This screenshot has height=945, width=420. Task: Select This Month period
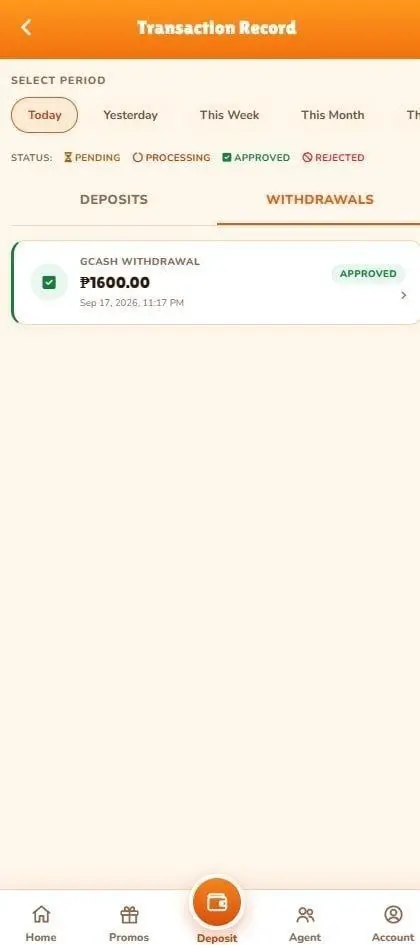[333, 115]
